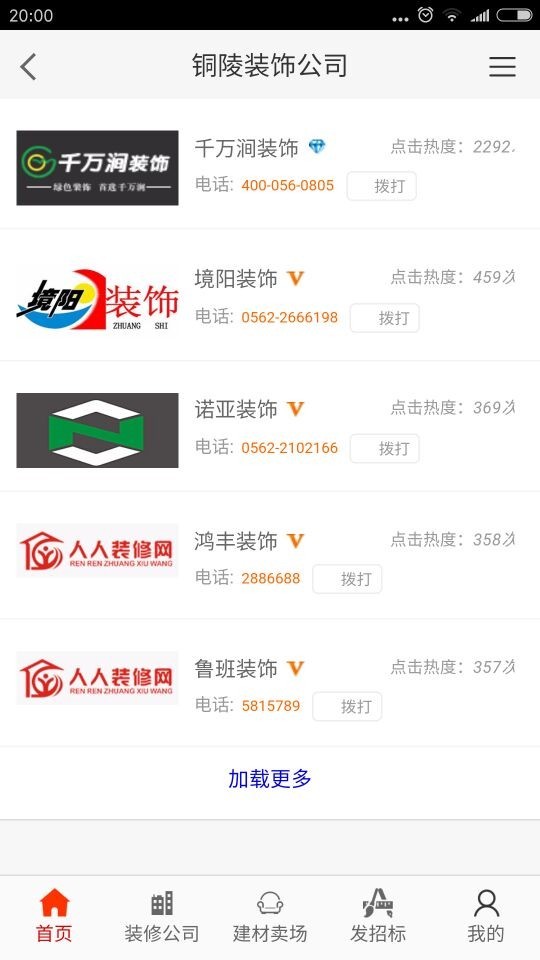Open the hamburger menu
Image resolution: width=540 pixels, height=960 pixels.
tap(502, 66)
